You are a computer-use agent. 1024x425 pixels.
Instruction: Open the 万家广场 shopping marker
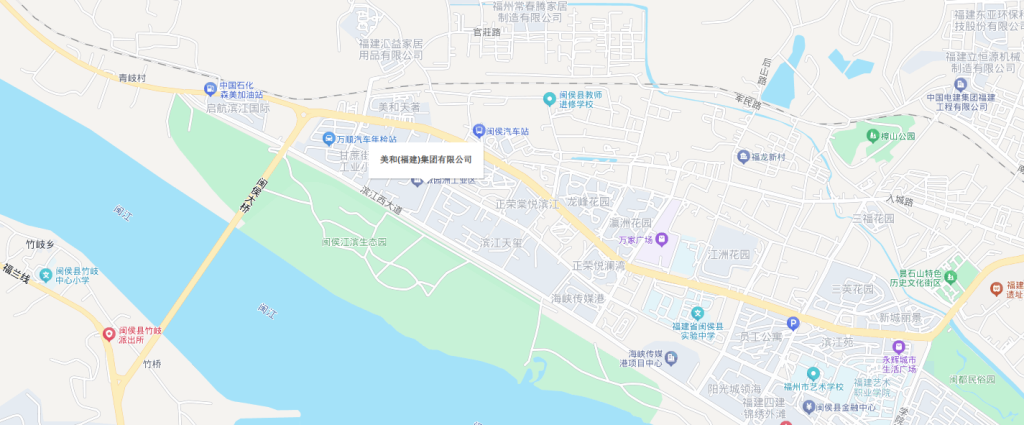coord(662,240)
